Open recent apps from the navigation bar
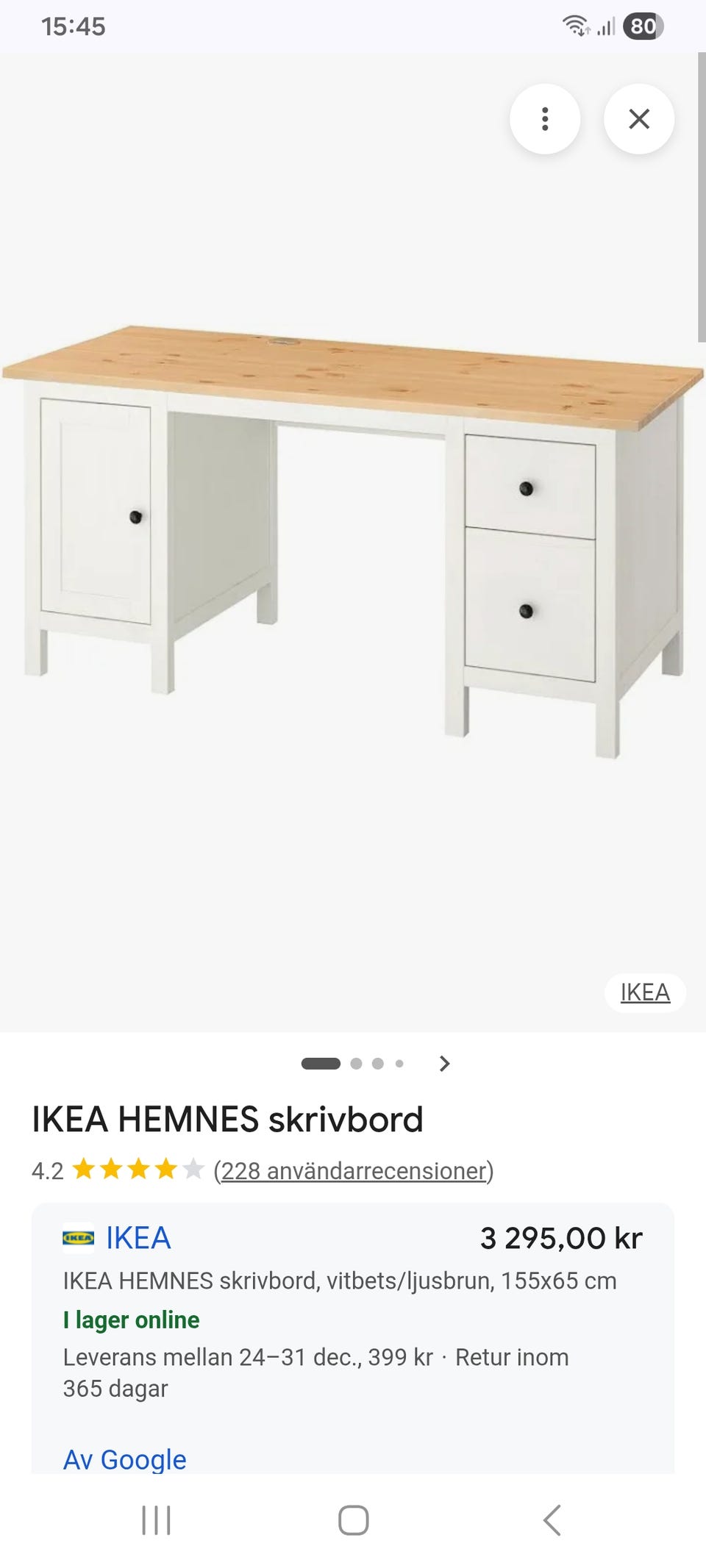The image size is (706, 1568). 156,1519
